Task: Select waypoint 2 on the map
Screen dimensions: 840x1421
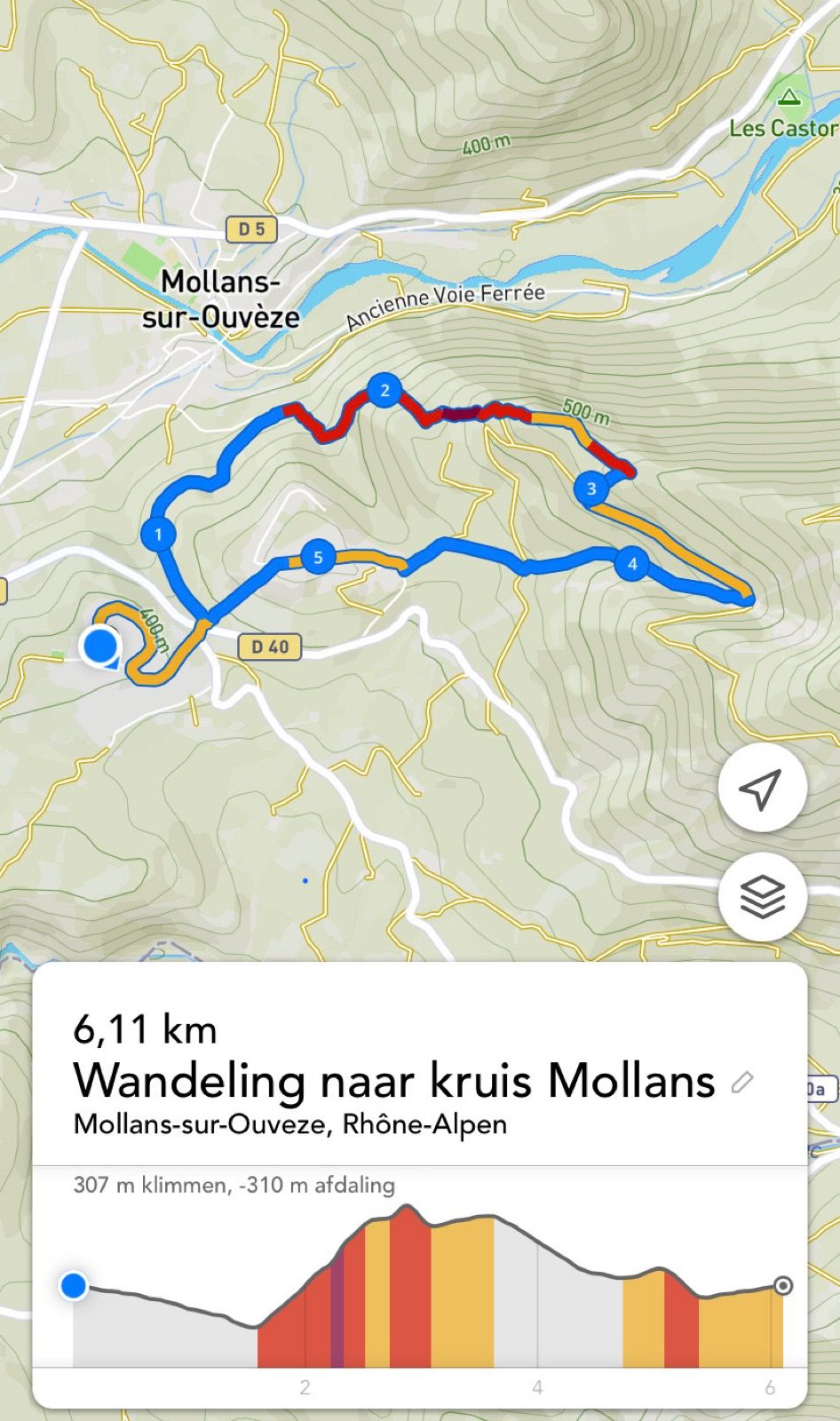Action: [x=384, y=390]
